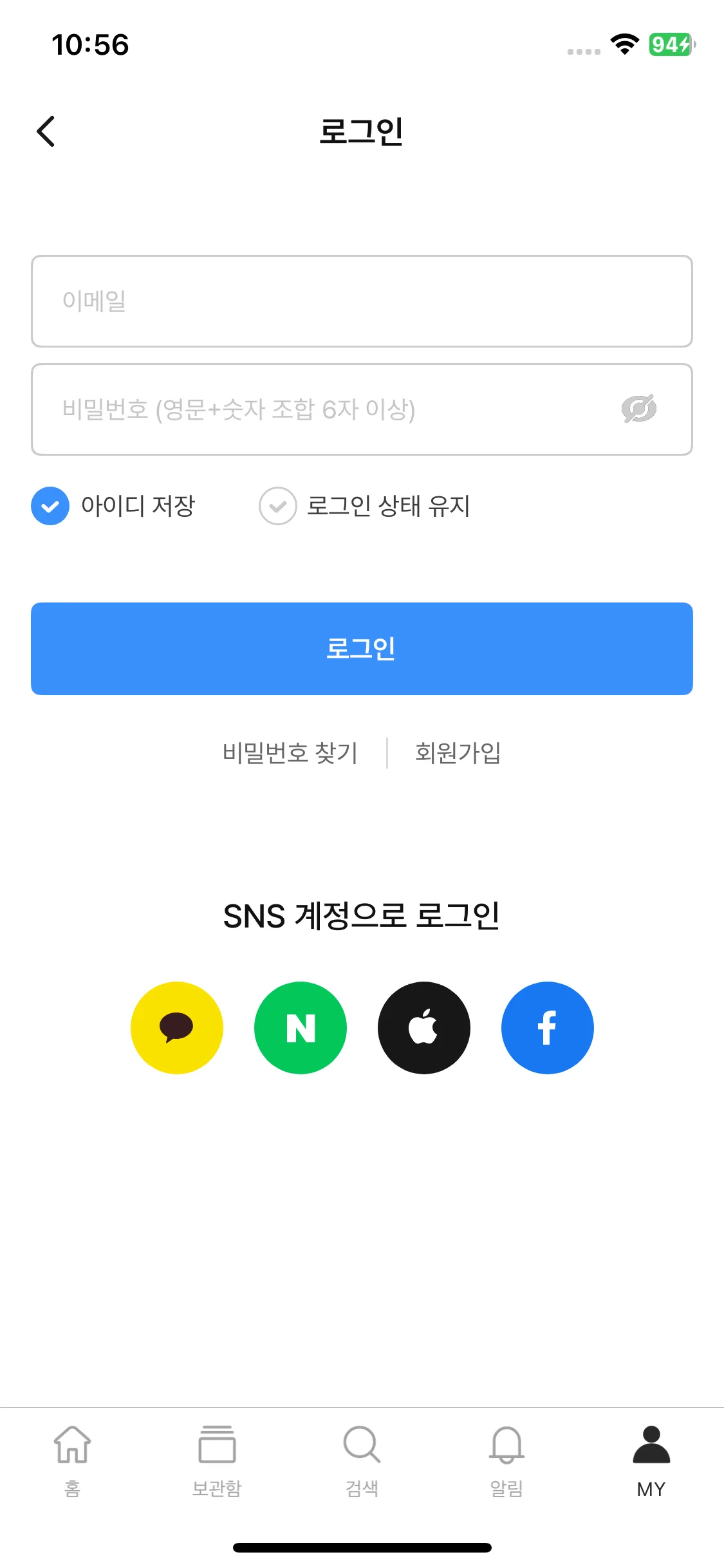The height and width of the screenshot is (1568, 724).
Task: Log in with Facebook account
Action: coord(548,1028)
